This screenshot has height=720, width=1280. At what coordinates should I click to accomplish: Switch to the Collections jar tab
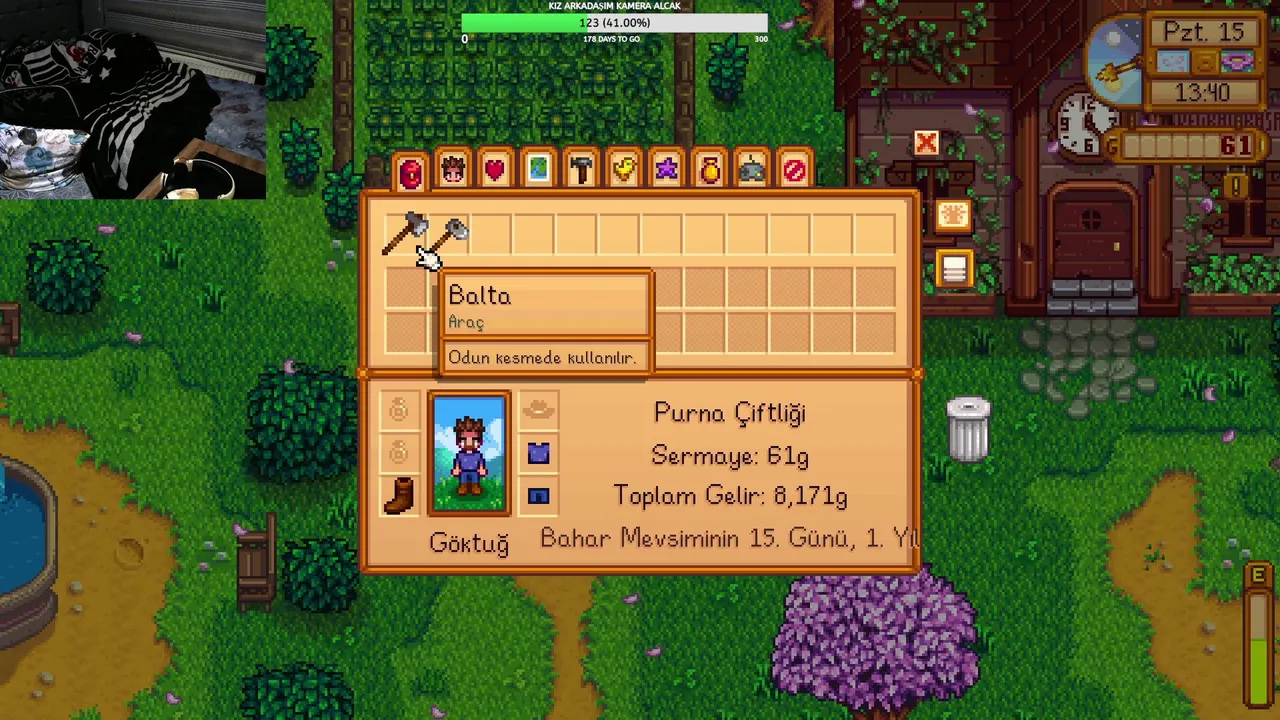709,171
